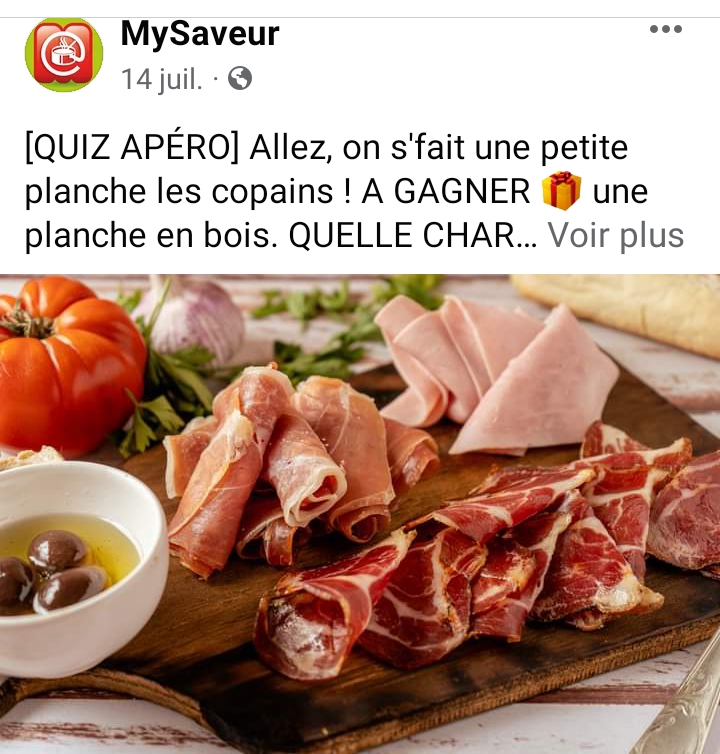This screenshot has width=720, height=754.
Task: Open the post's three-dot options menu
Action: tap(665, 30)
